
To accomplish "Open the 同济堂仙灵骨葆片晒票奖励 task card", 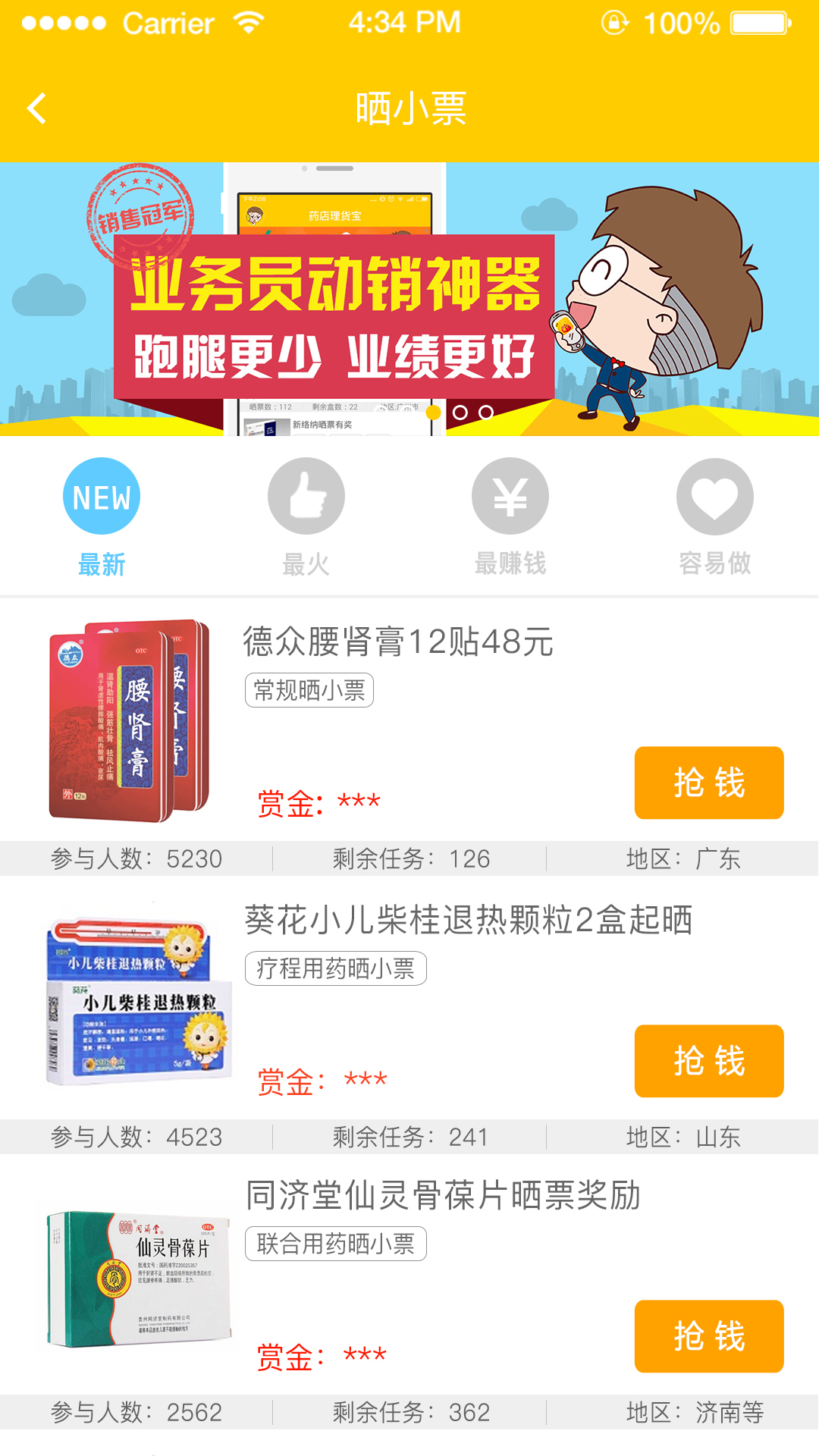I will 444,1196.
